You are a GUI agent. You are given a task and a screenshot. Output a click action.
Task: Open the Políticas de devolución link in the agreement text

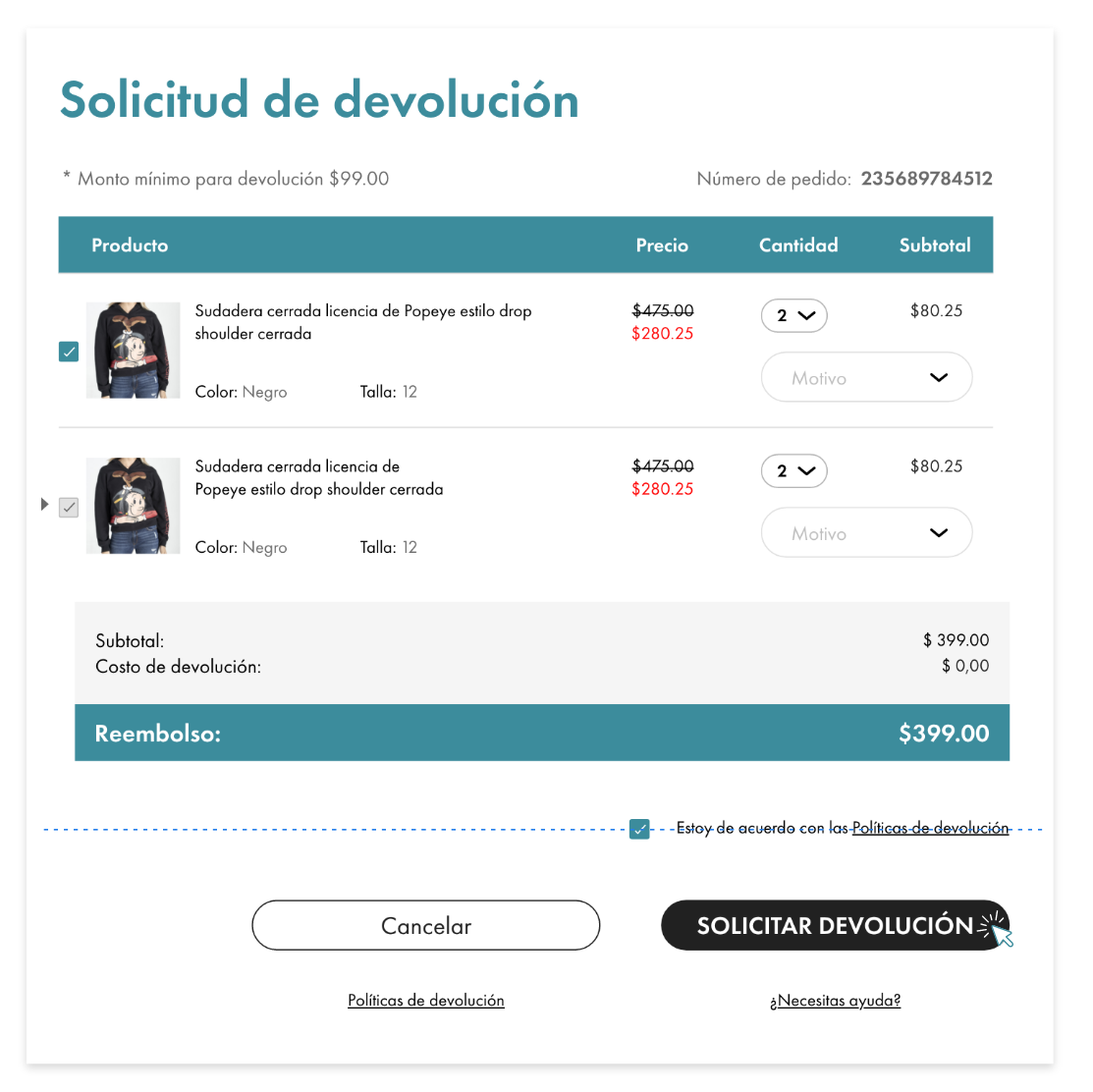(930, 828)
